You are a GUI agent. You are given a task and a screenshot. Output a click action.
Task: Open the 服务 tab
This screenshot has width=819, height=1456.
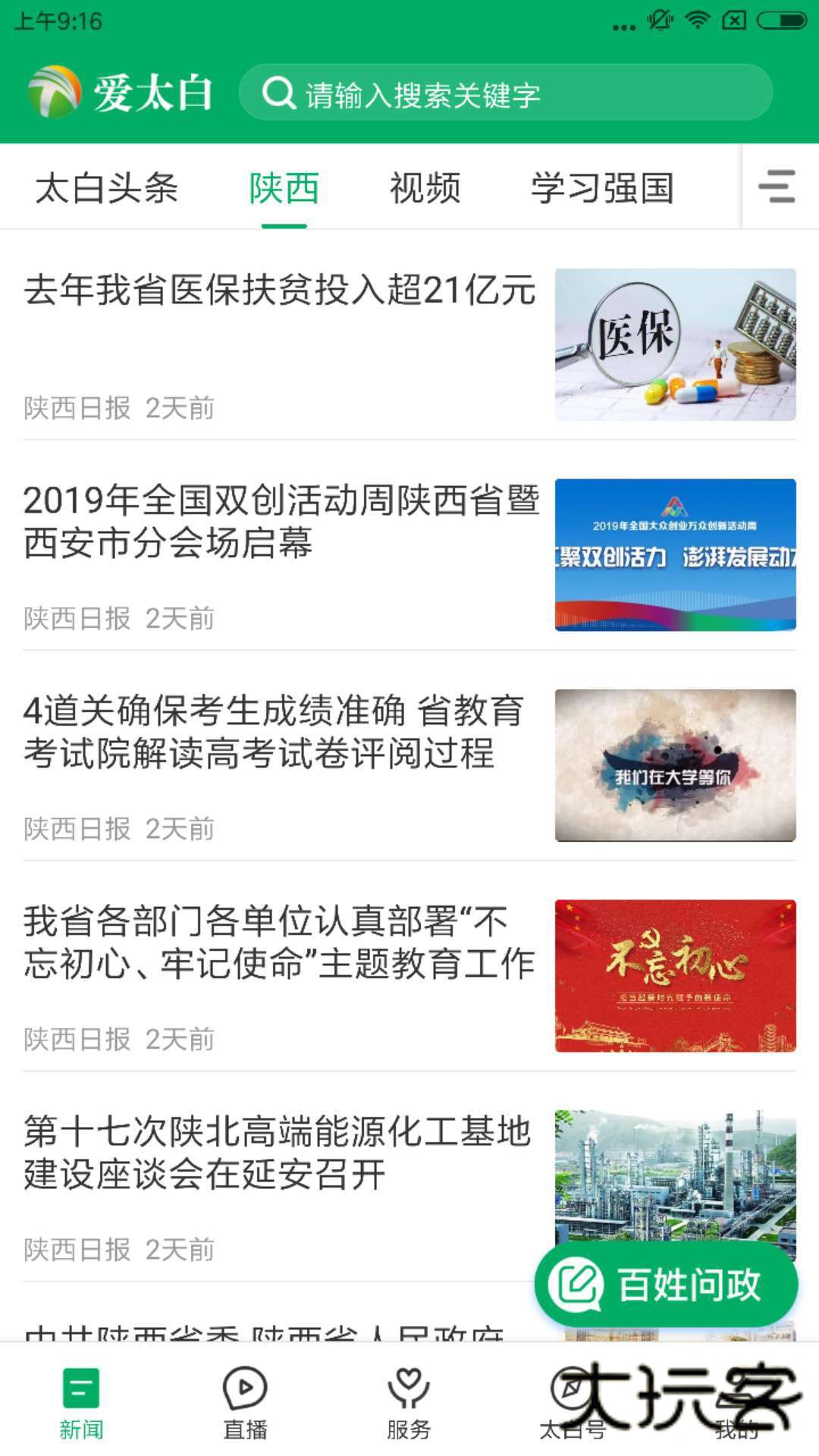click(x=409, y=1403)
